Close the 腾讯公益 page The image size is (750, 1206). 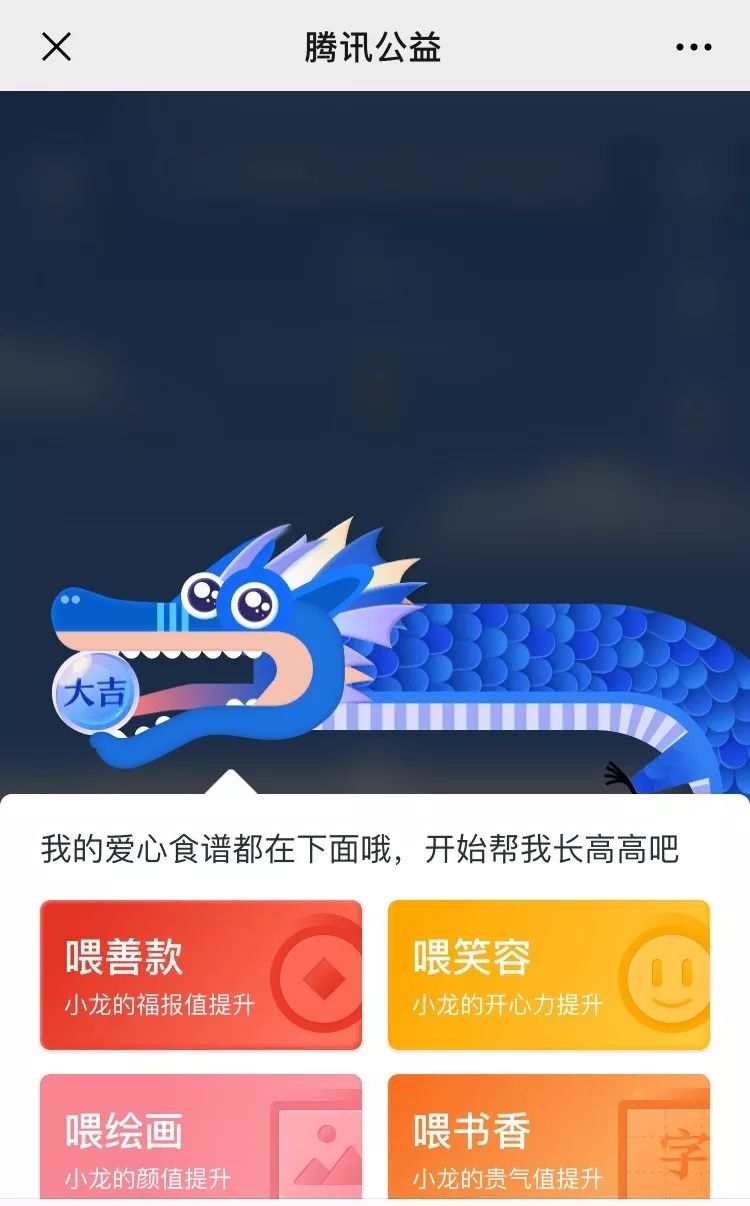56,46
